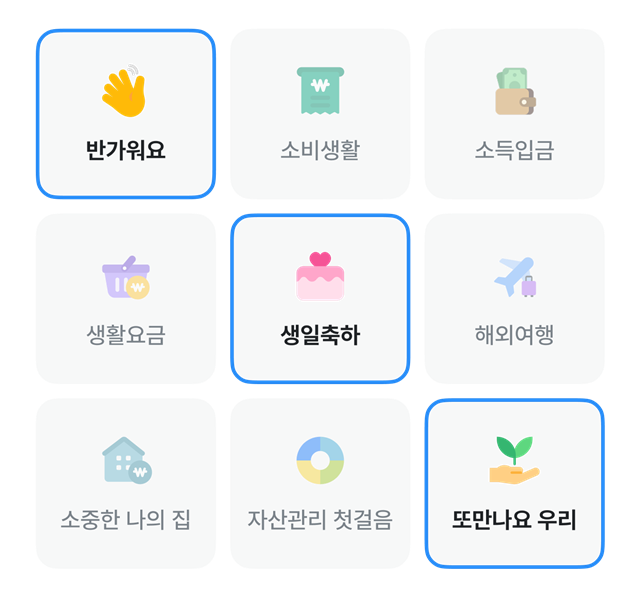The width and height of the screenshot is (640, 597).
Task: Choose the 소중한 나의 집 tile
Action: tap(125, 483)
